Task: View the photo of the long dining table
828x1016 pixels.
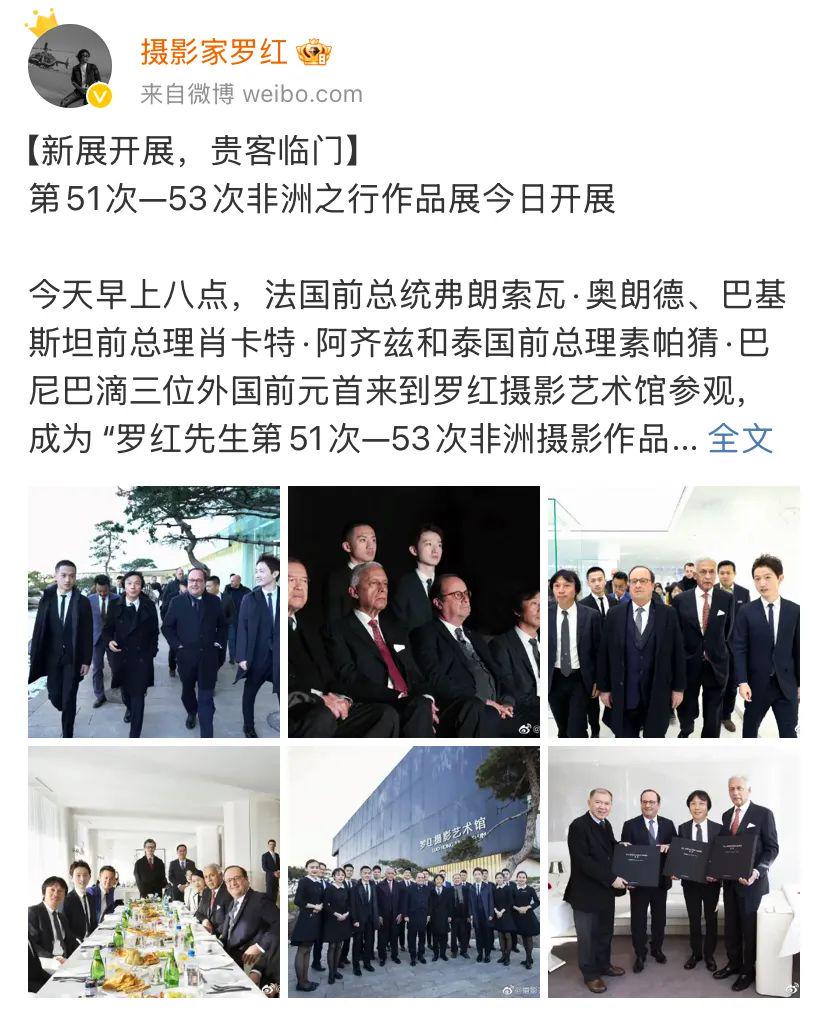Action: 154,871
